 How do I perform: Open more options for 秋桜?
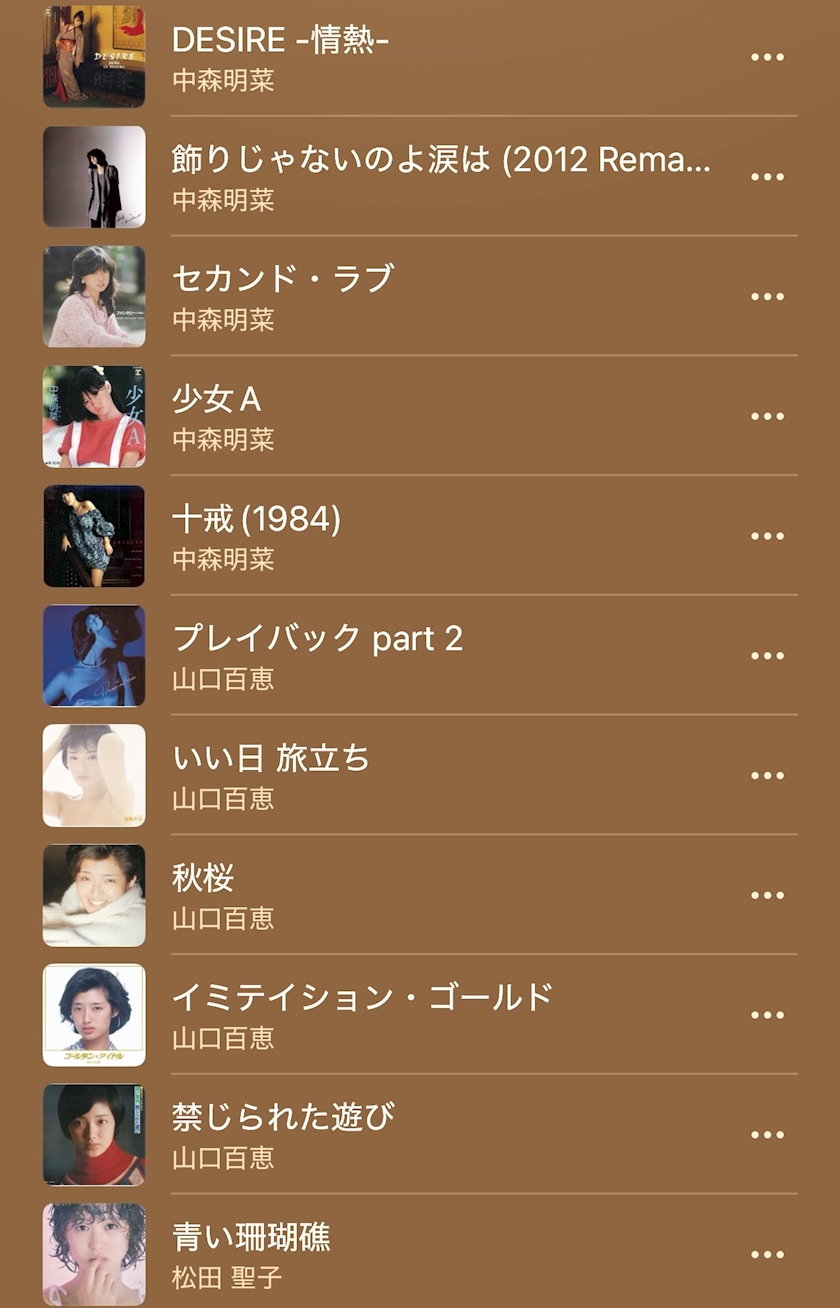[767, 895]
